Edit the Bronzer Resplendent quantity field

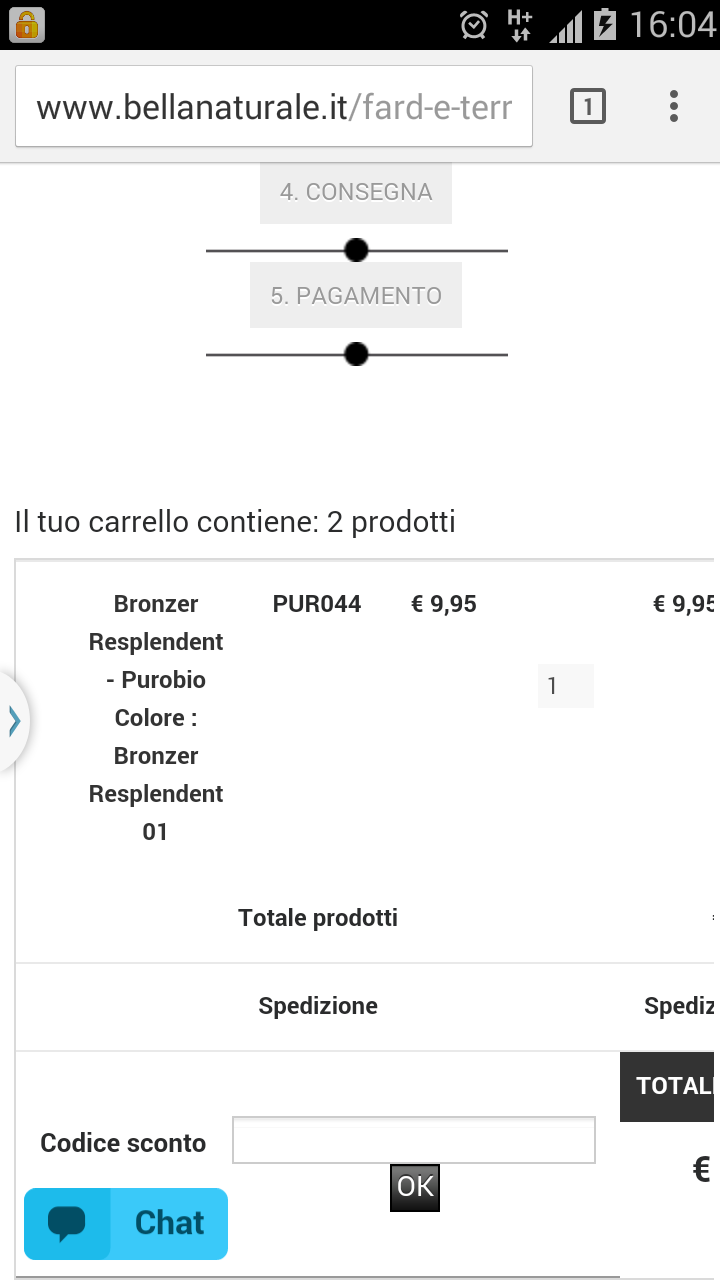(x=565, y=686)
